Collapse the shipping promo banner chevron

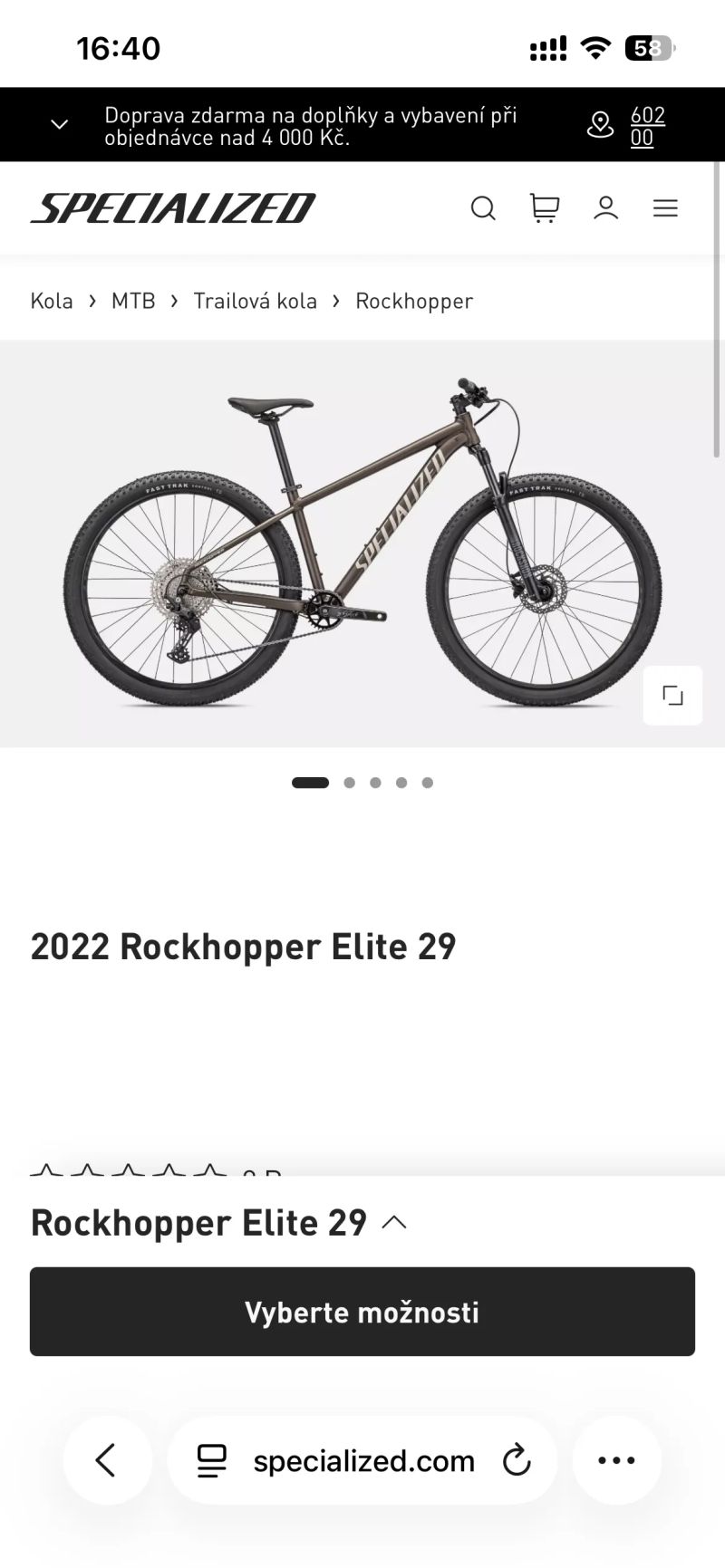coord(59,124)
